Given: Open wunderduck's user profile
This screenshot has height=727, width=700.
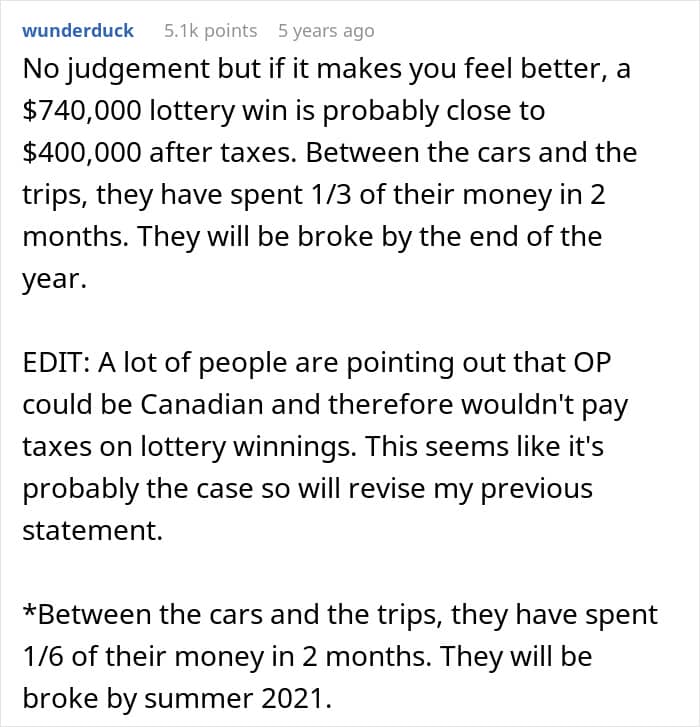Looking at the screenshot, I should tap(78, 31).
